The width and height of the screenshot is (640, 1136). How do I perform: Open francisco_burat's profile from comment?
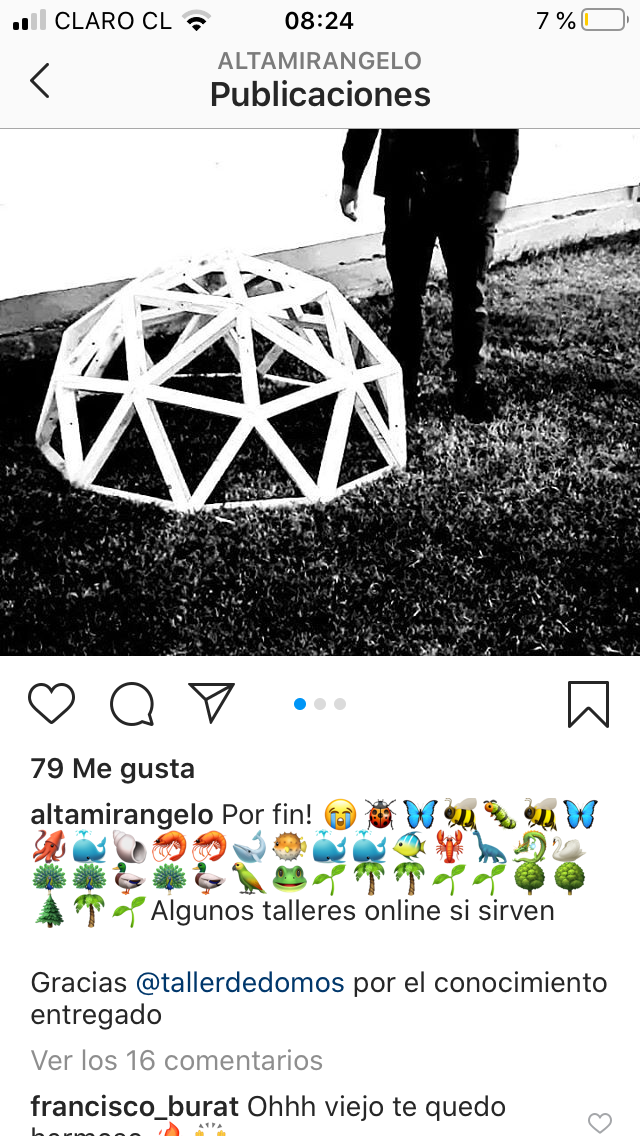(135, 1107)
